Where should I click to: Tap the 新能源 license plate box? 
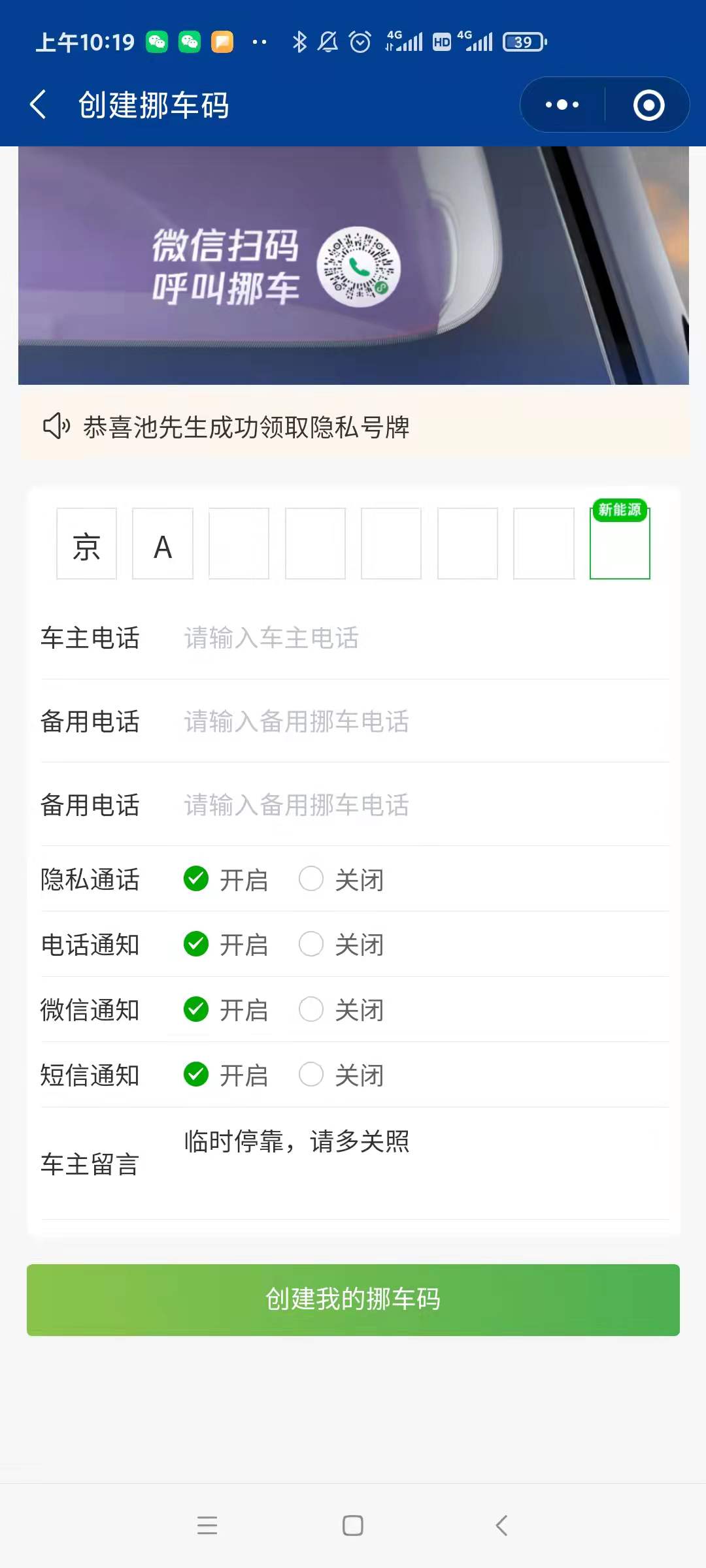pyautogui.click(x=619, y=544)
